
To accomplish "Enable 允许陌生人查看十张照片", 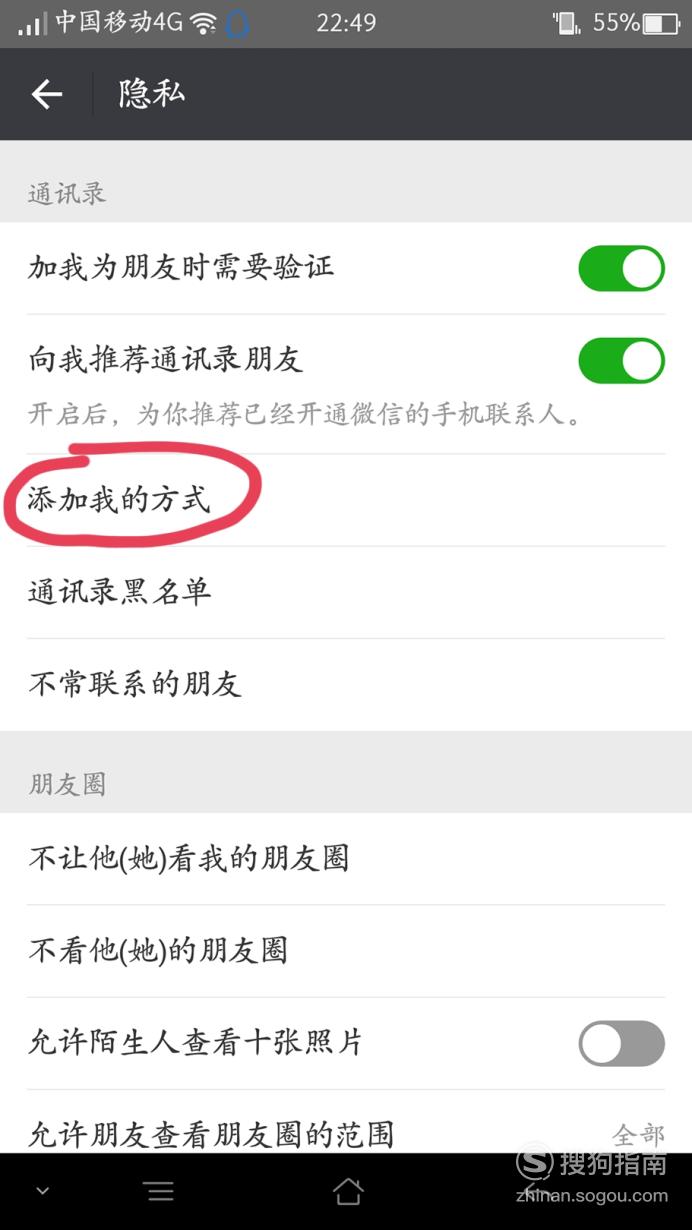I will [x=621, y=1043].
